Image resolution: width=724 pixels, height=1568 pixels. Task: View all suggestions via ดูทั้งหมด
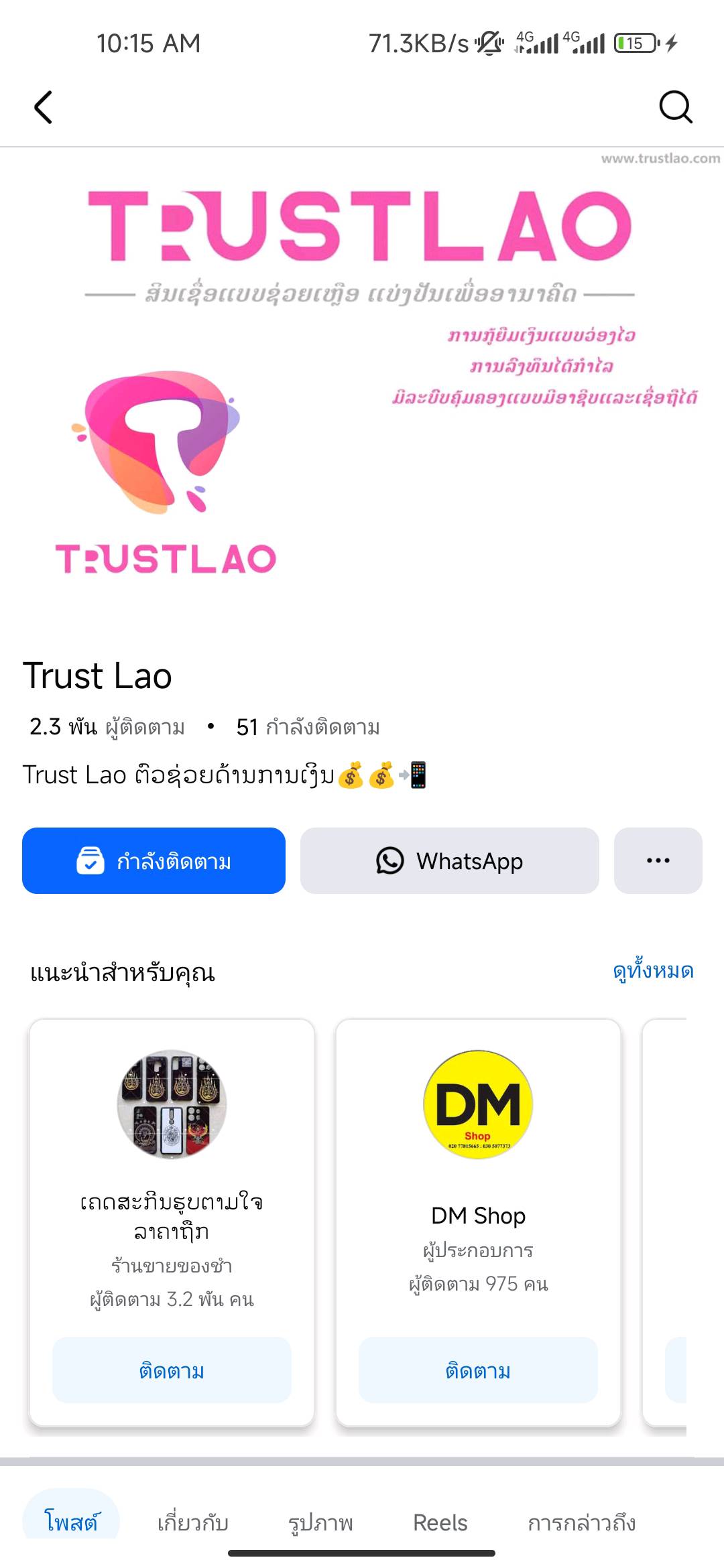click(x=653, y=971)
